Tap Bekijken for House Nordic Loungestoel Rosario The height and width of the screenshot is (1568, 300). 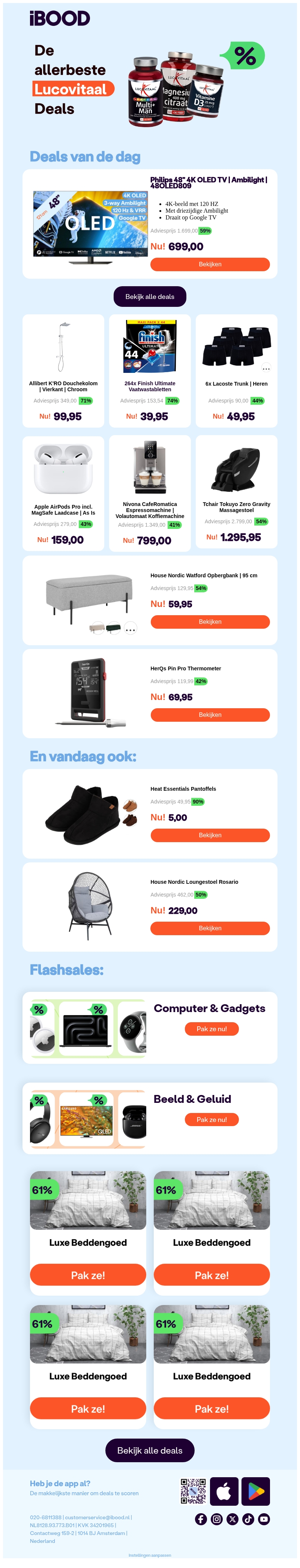point(210,928)
